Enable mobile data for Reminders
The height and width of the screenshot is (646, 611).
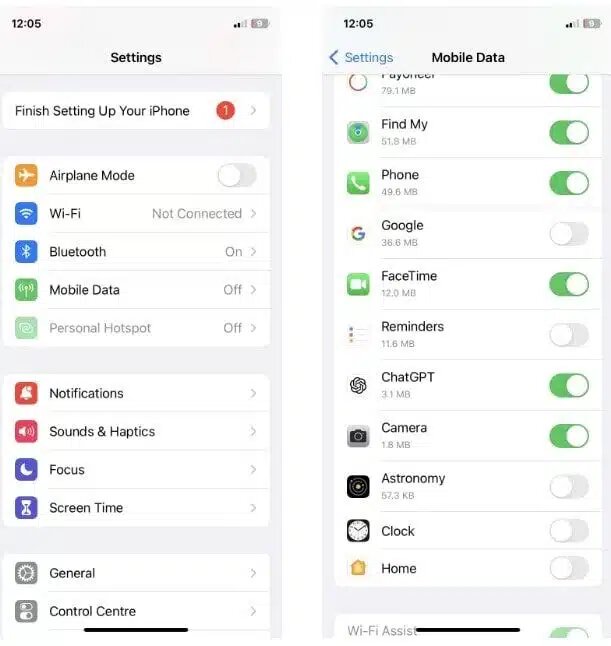pyautogui.click(x=568, y=335)
